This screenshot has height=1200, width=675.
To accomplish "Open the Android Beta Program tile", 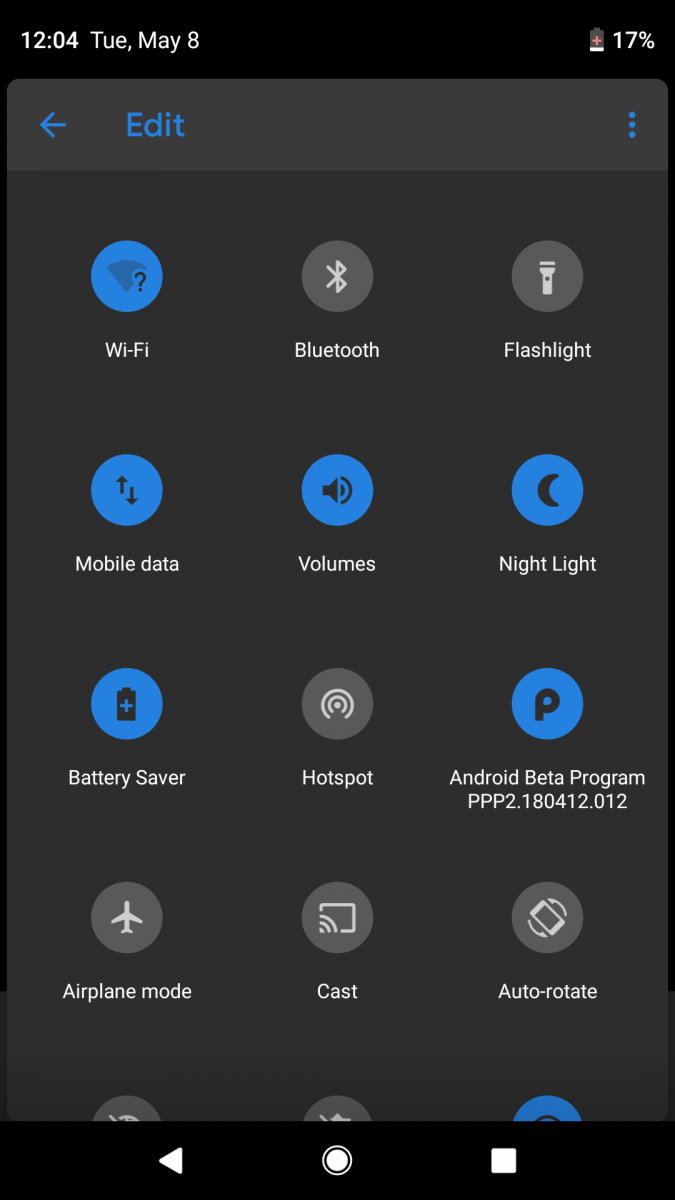I will [547, 704].
